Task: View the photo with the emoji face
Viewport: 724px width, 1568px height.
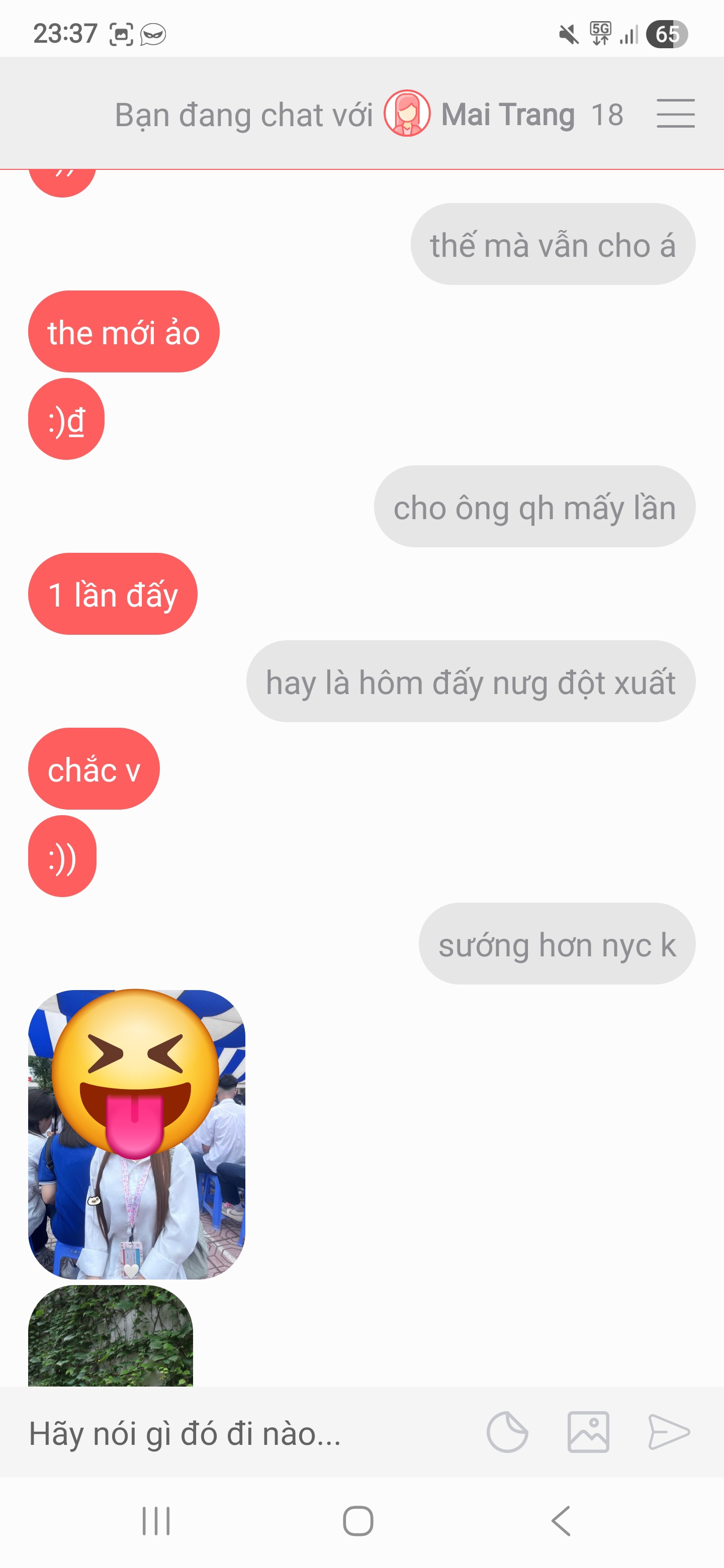Action: [136, 1134]
